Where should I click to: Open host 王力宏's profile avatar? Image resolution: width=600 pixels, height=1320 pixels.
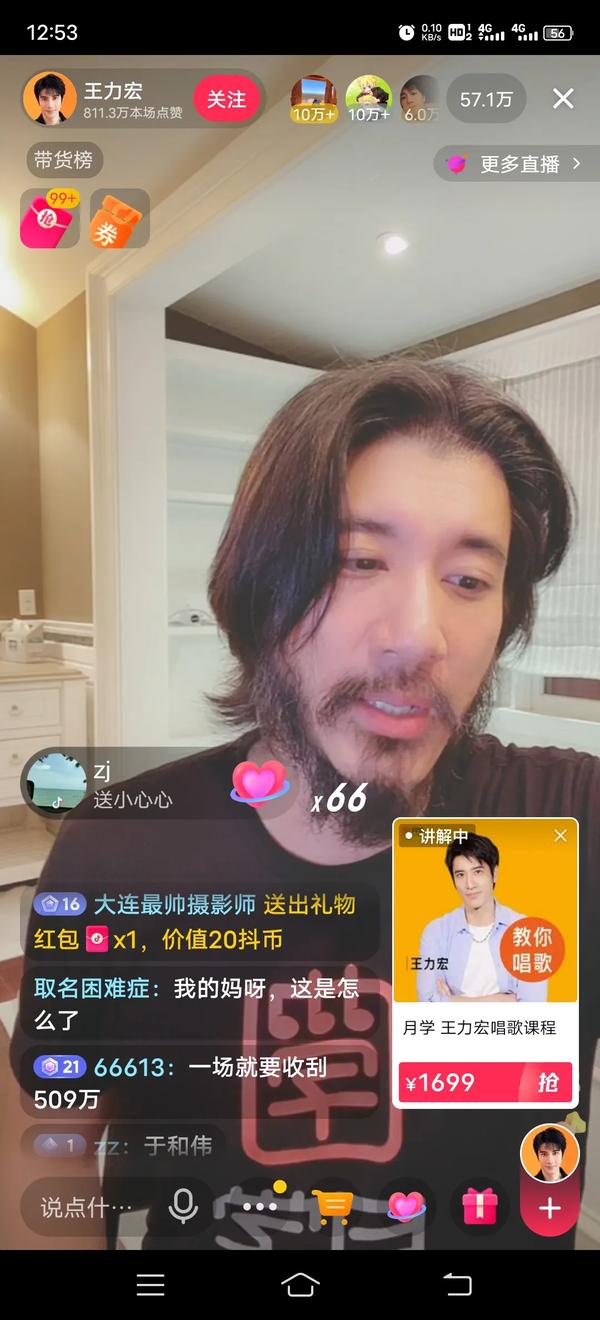tap(50, 98)
